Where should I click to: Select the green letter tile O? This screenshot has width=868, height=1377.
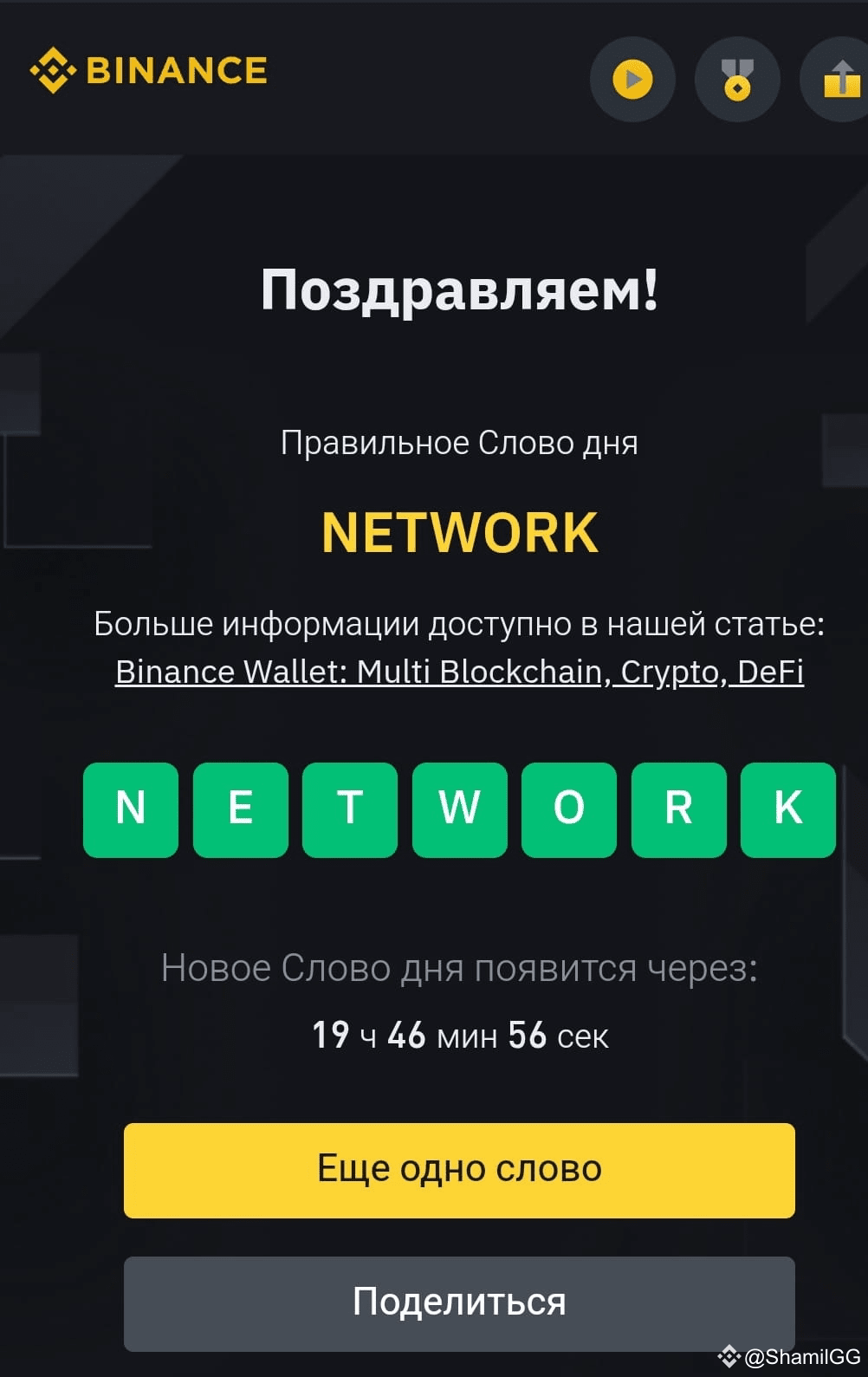[x=568, y=810]
